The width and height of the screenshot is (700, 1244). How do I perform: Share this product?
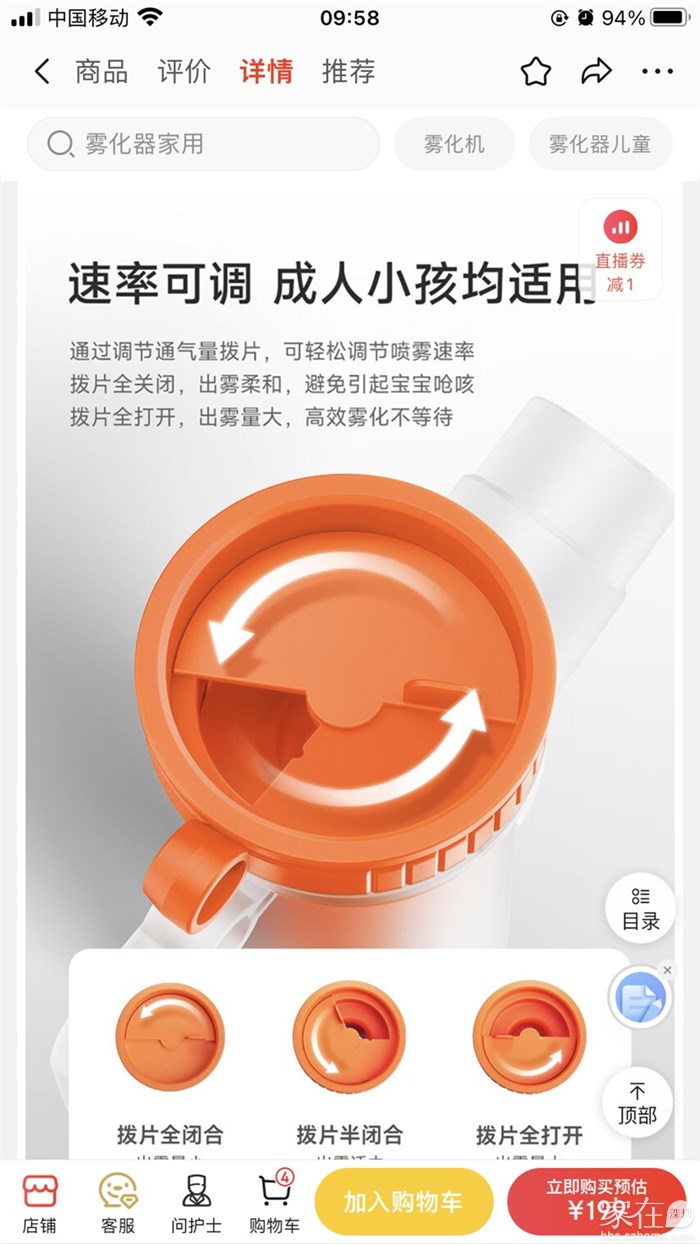click(x=596, y=72)
